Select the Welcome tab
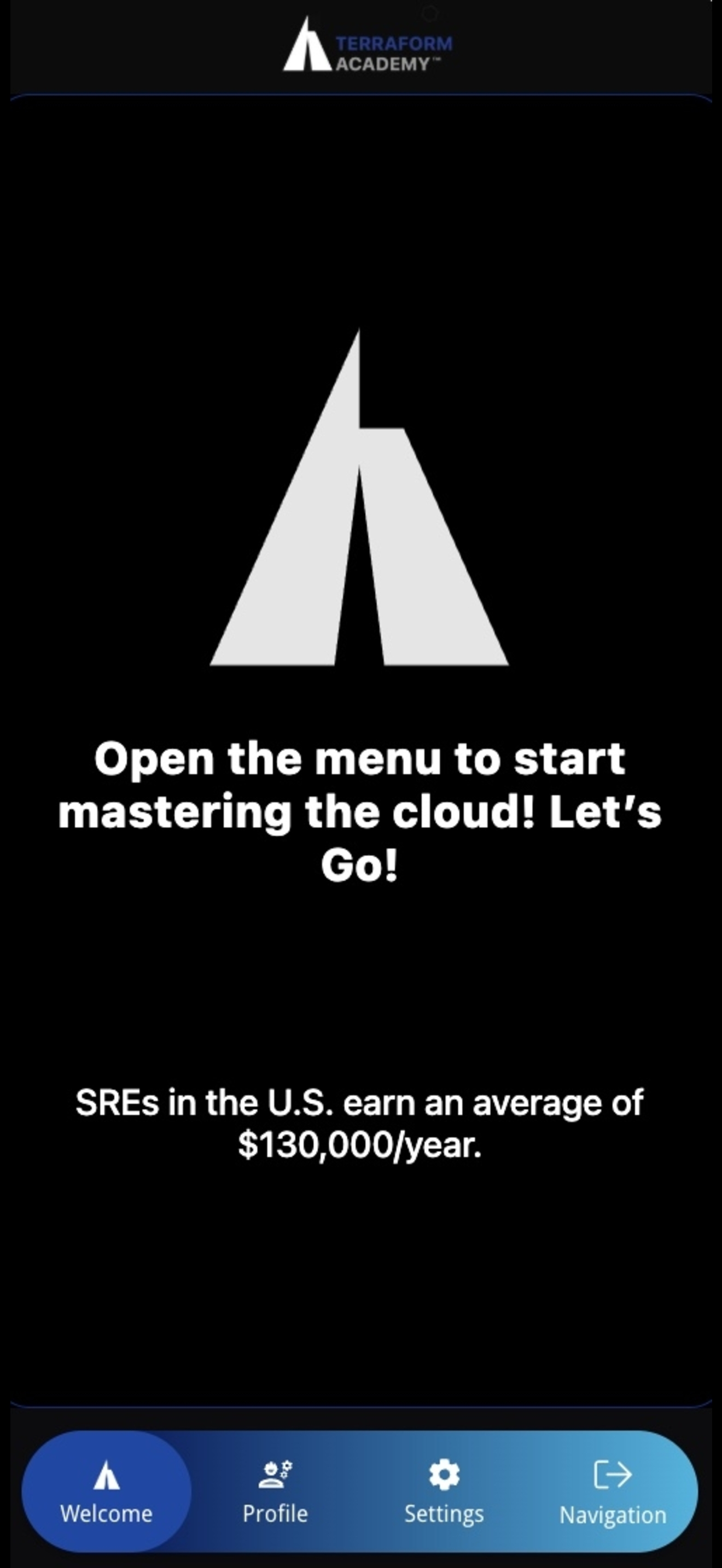This screenshot has width=722, height=1568. [107, 1491]
